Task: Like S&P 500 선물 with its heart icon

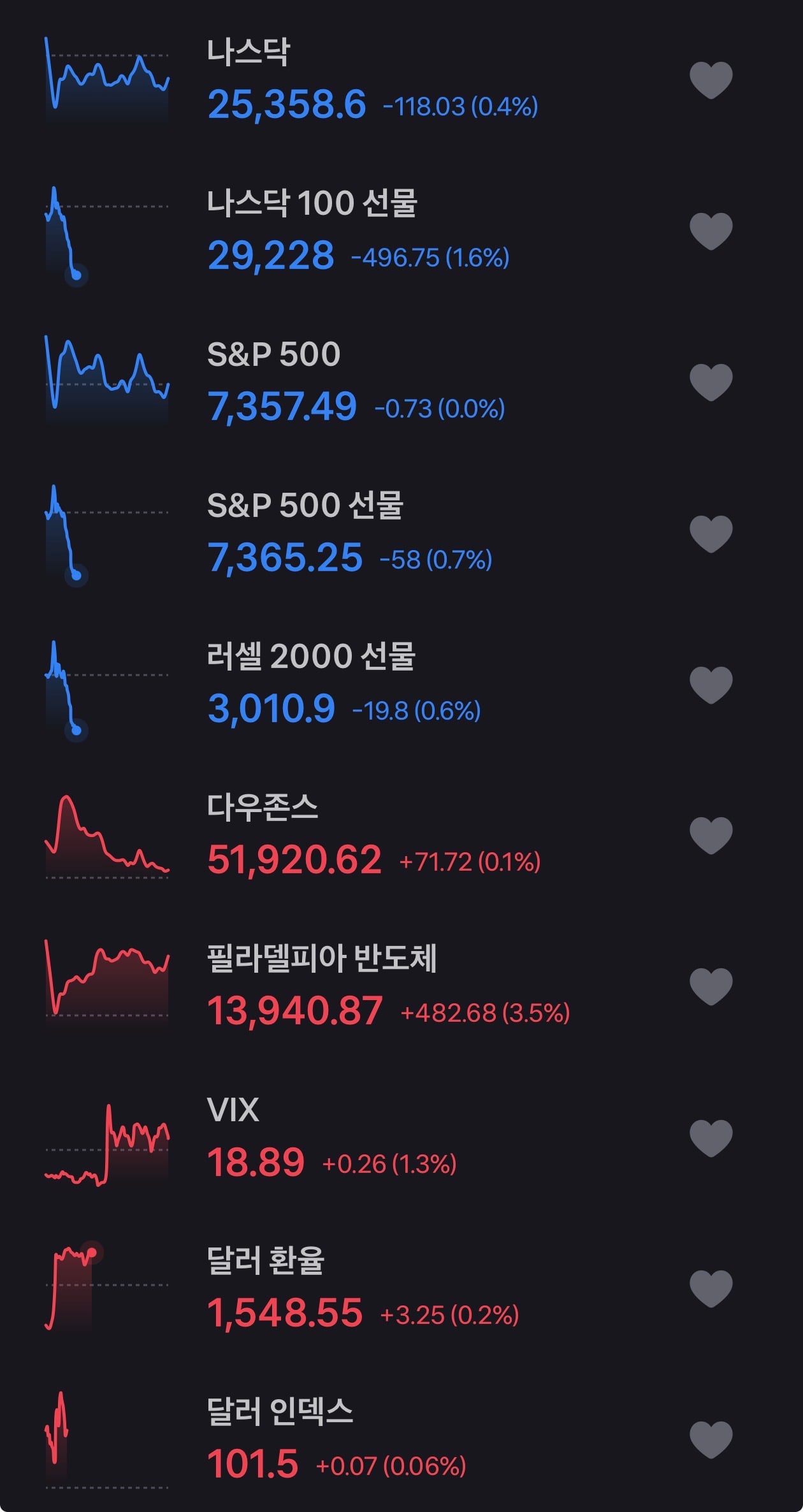Action: coord(711,534)
